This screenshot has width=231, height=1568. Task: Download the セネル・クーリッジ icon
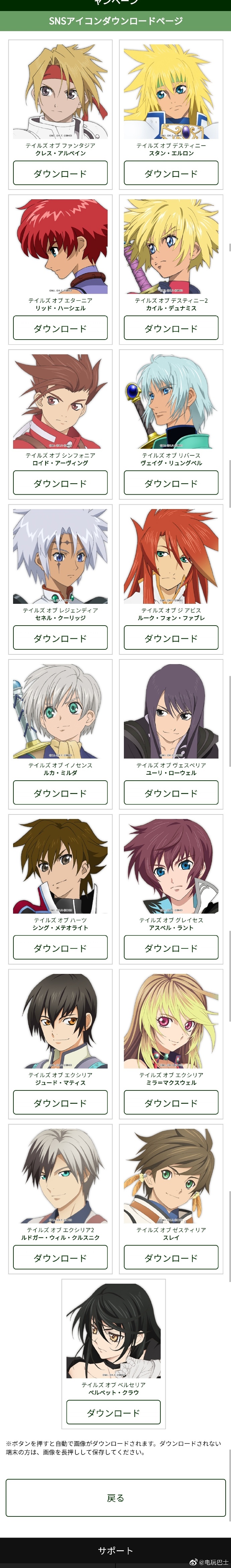[x=60, y=638]
